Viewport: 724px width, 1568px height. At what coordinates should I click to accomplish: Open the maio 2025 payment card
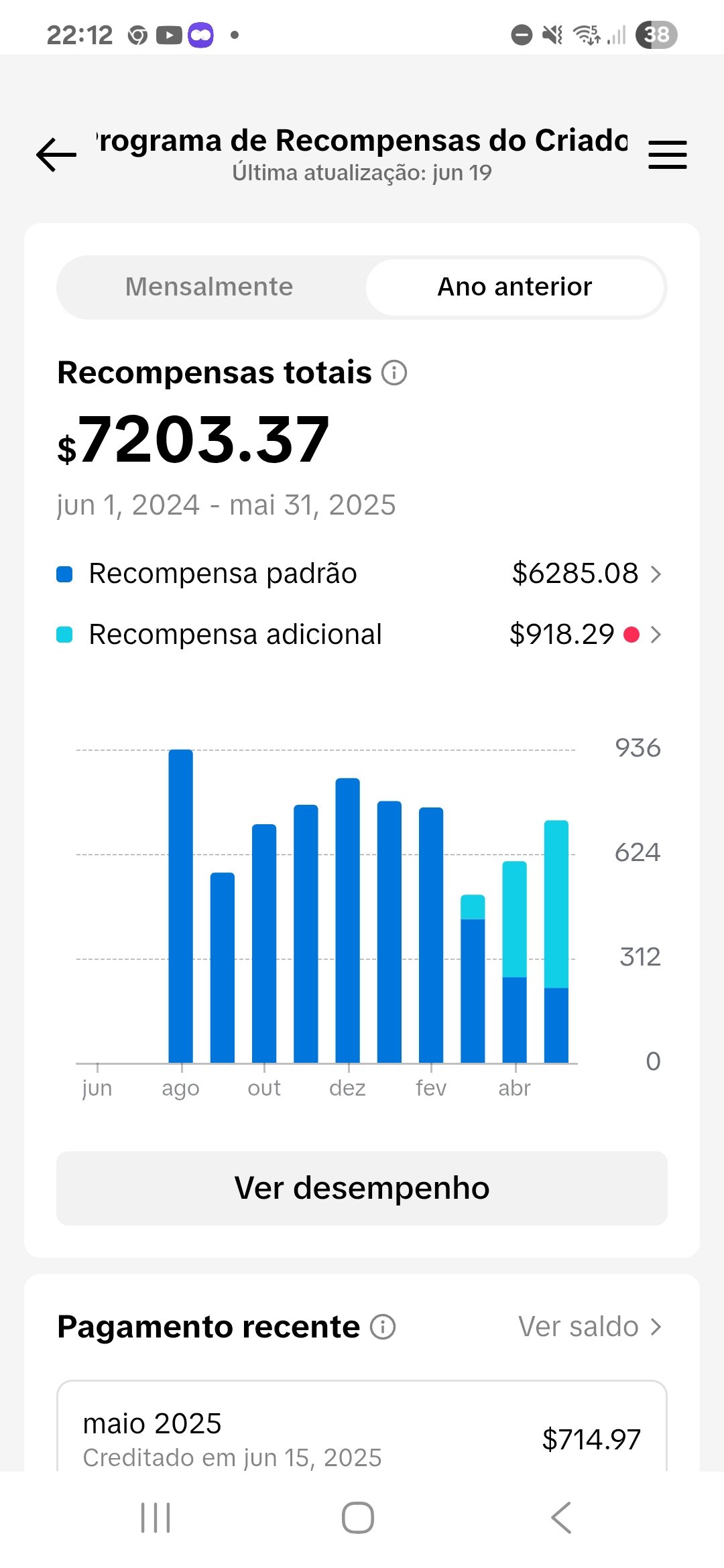[x=362, y=1426]
